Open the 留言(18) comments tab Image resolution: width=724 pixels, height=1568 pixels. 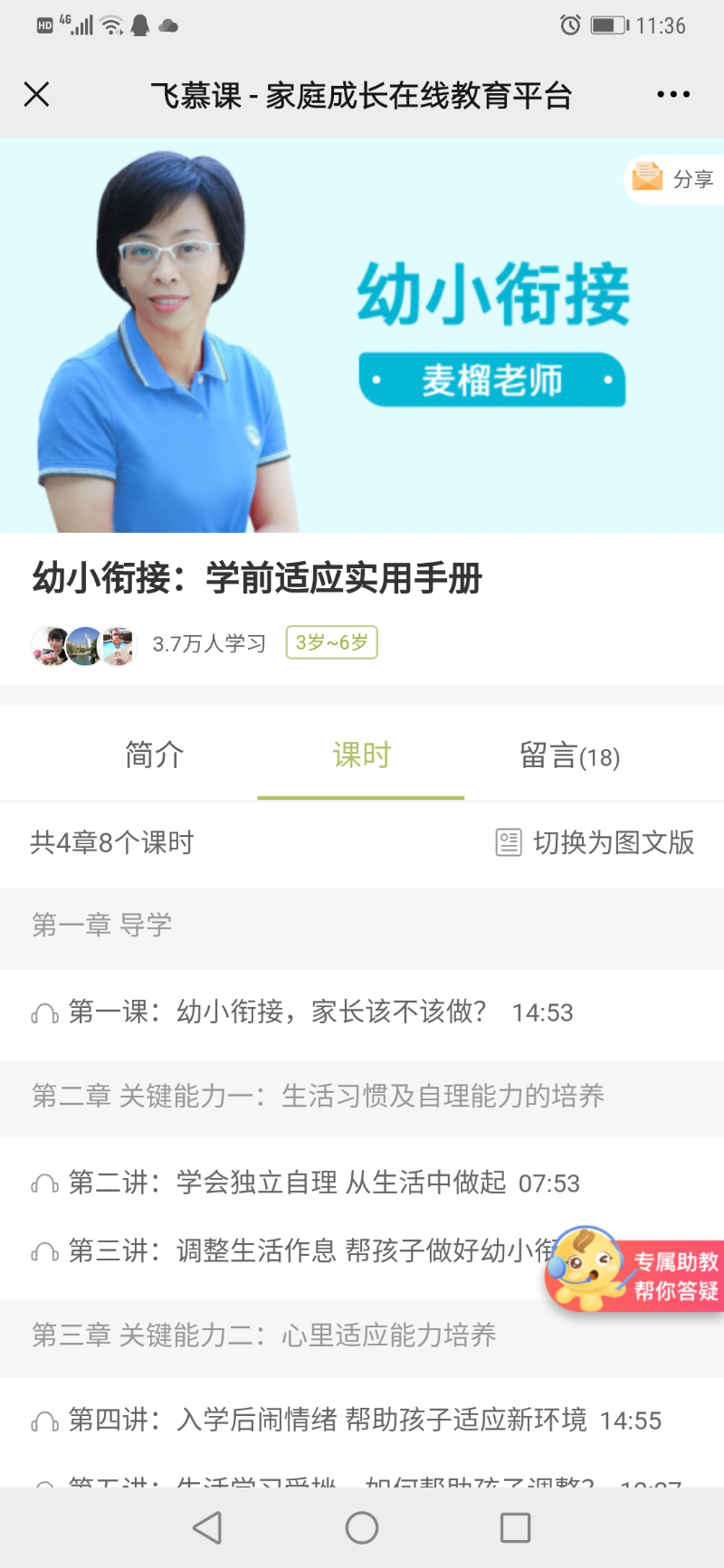[569, 755]
